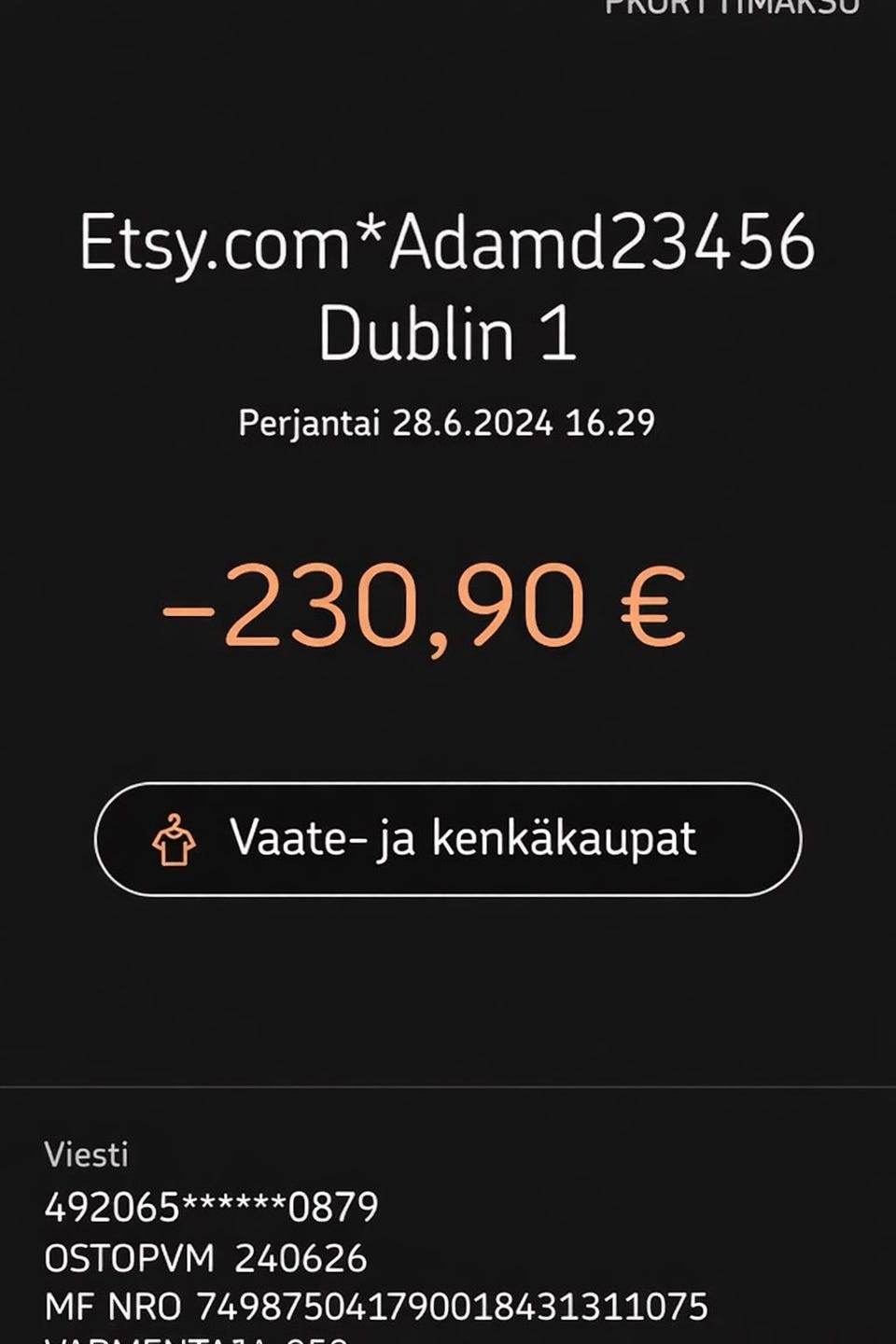Change the category Vaate- ja kenkäkaupat
The image size is (896, 1344).
tap(448, 838)
